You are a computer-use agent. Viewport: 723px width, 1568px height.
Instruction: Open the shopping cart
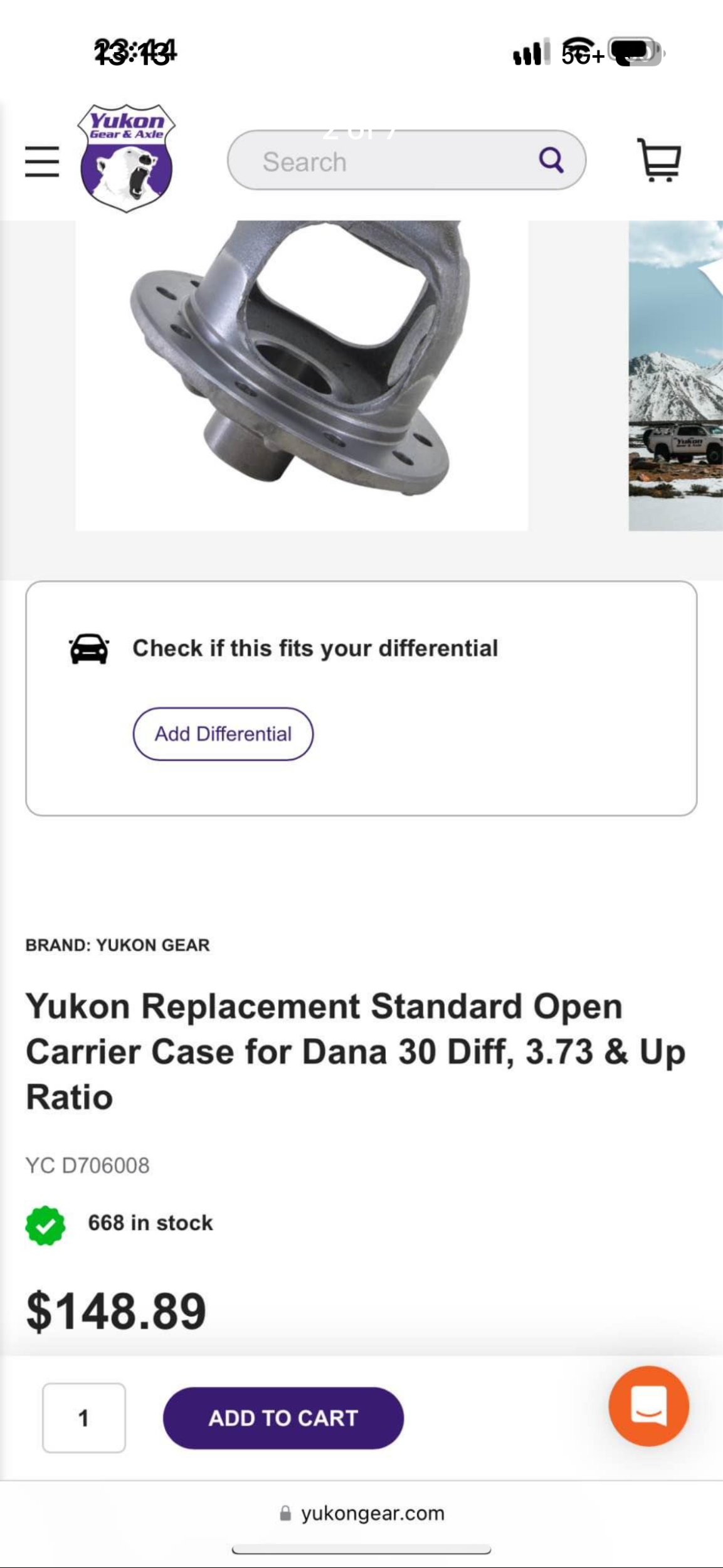659,161
